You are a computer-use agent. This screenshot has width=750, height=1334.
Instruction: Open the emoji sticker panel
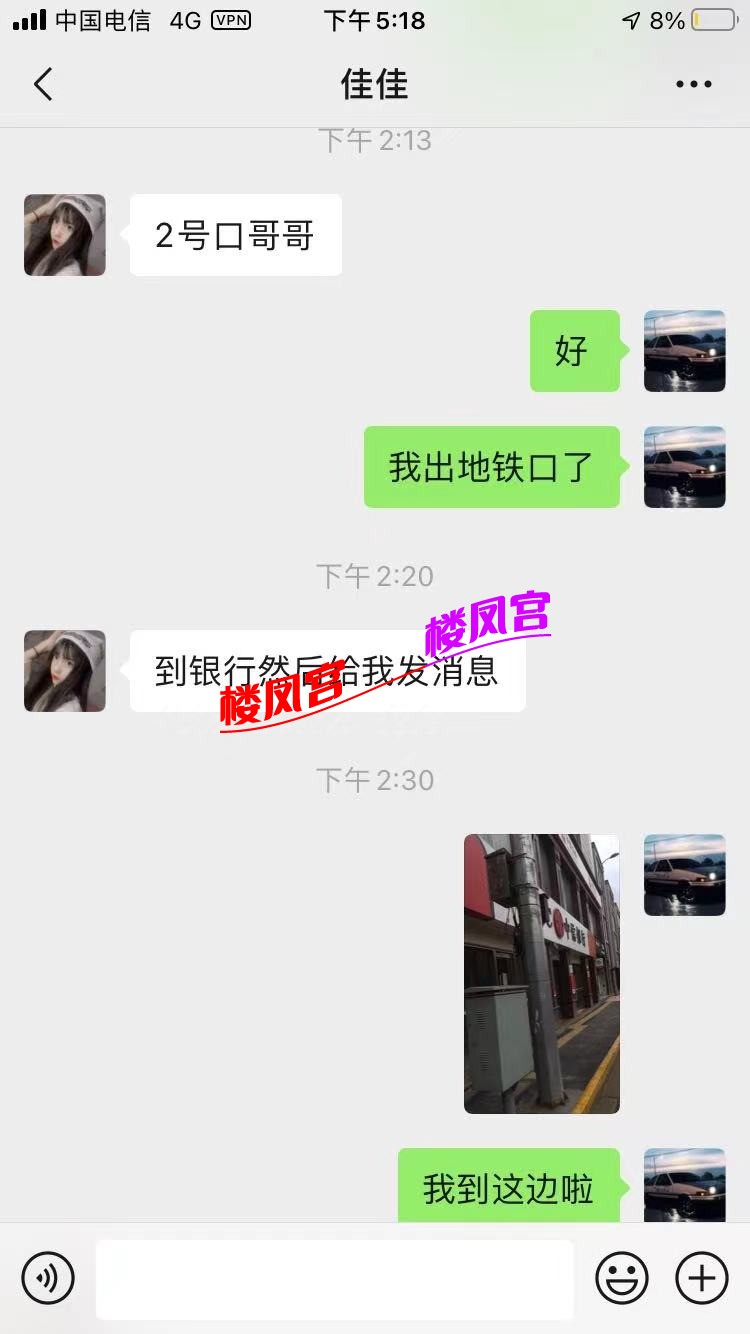622,1278
